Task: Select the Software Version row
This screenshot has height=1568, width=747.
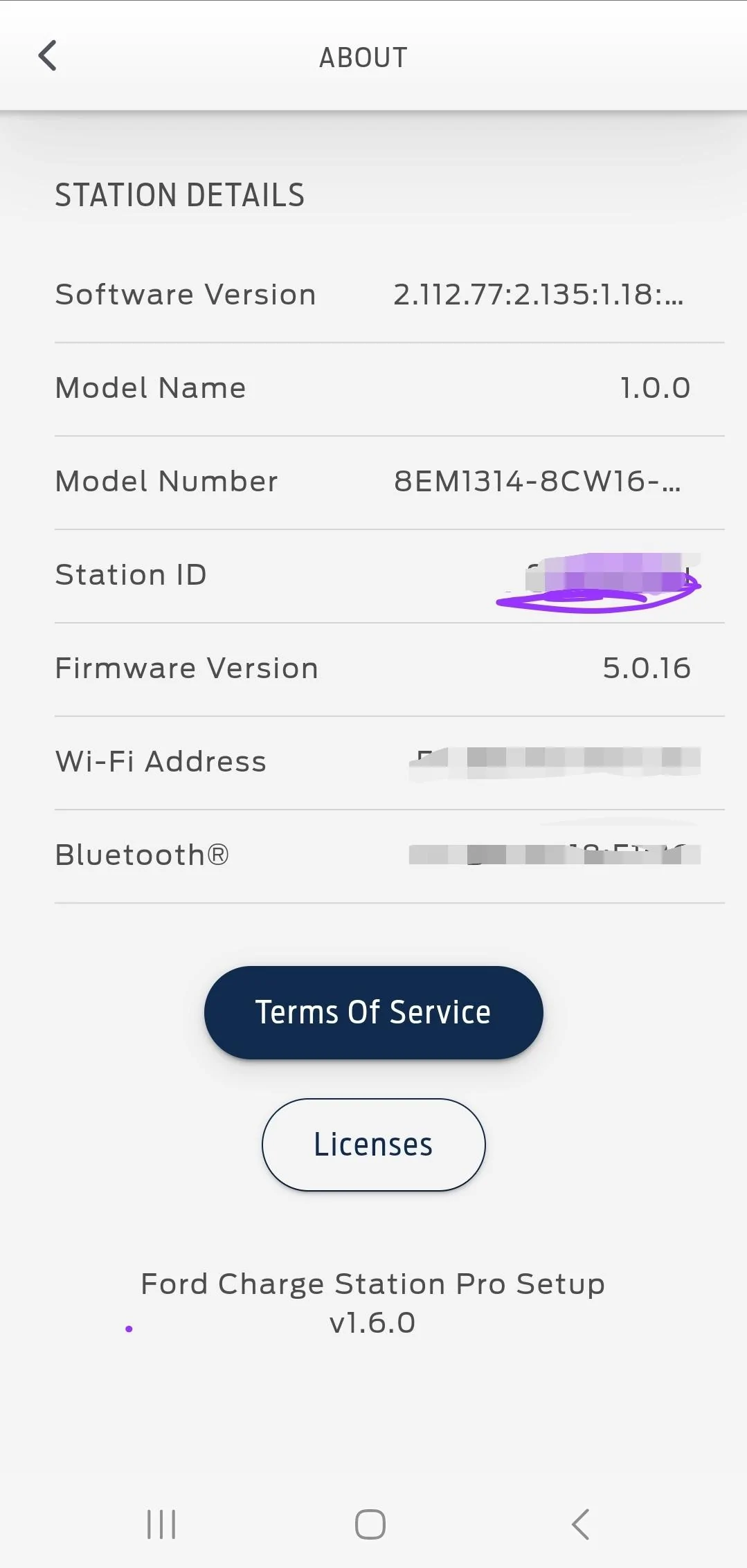Action: point(374,294)
